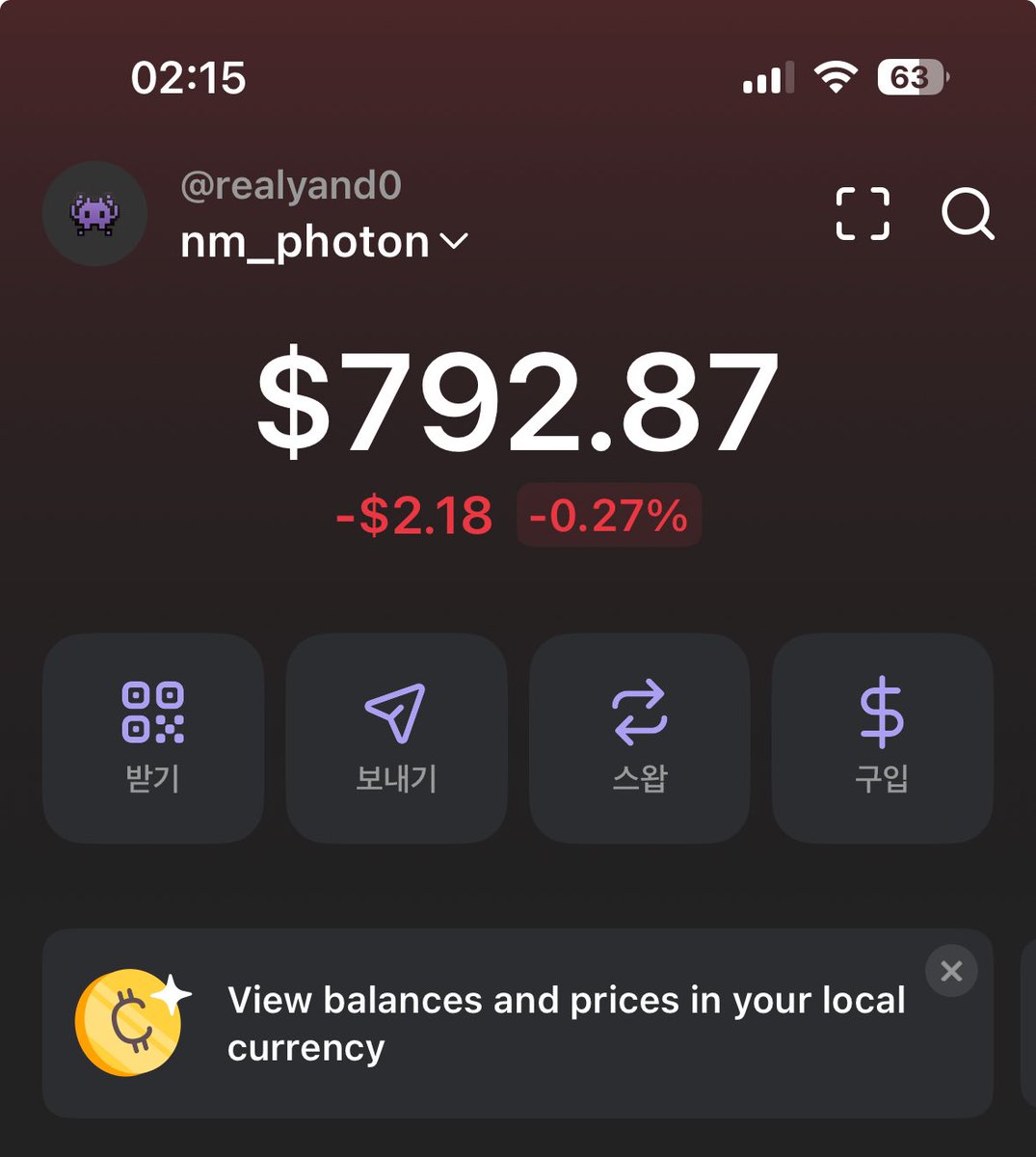
Task: Open the purple avatar profile picture
Action: [x=95, y=214]
